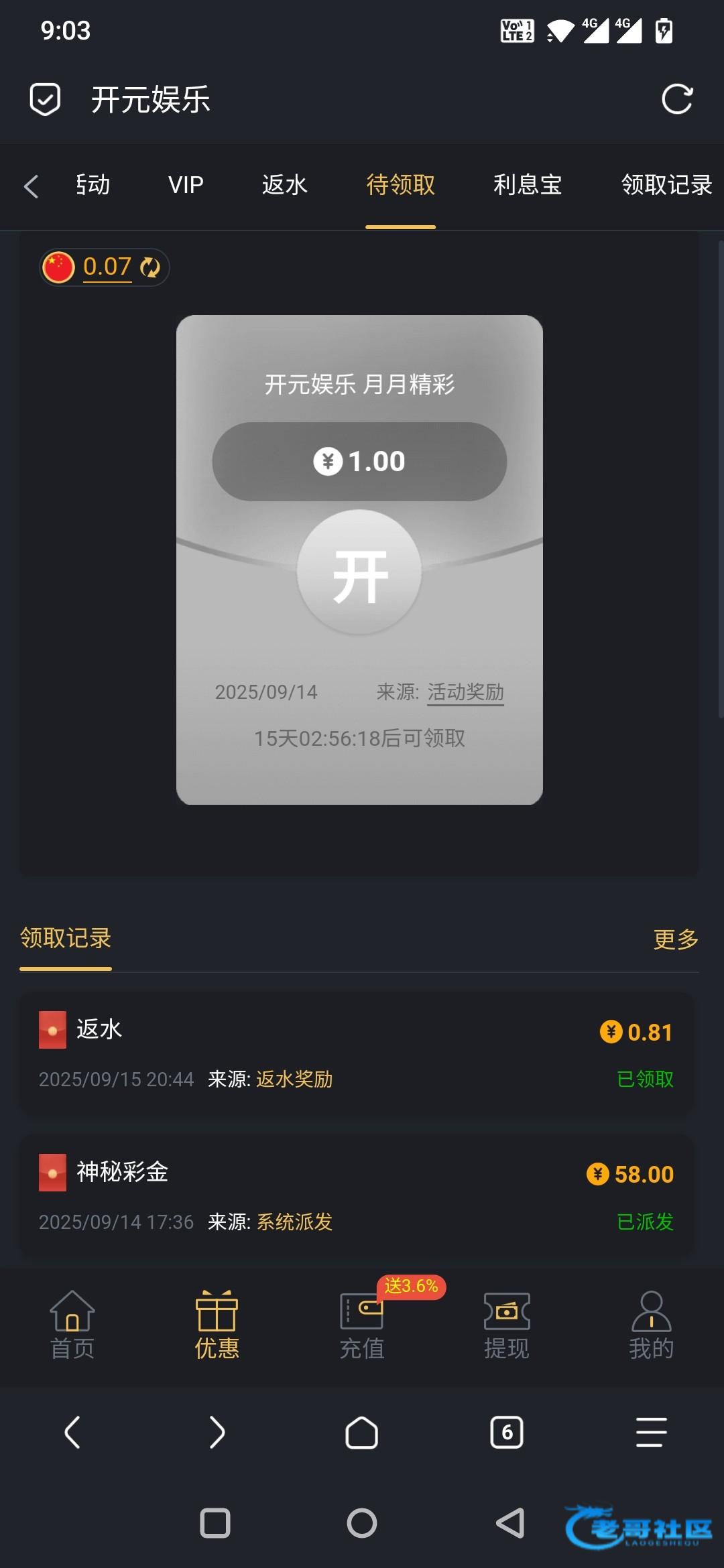This screenshot has height=1568, width=724.
Task: Open the browser tabs counter showing 6
Action: pos(507,1432)
